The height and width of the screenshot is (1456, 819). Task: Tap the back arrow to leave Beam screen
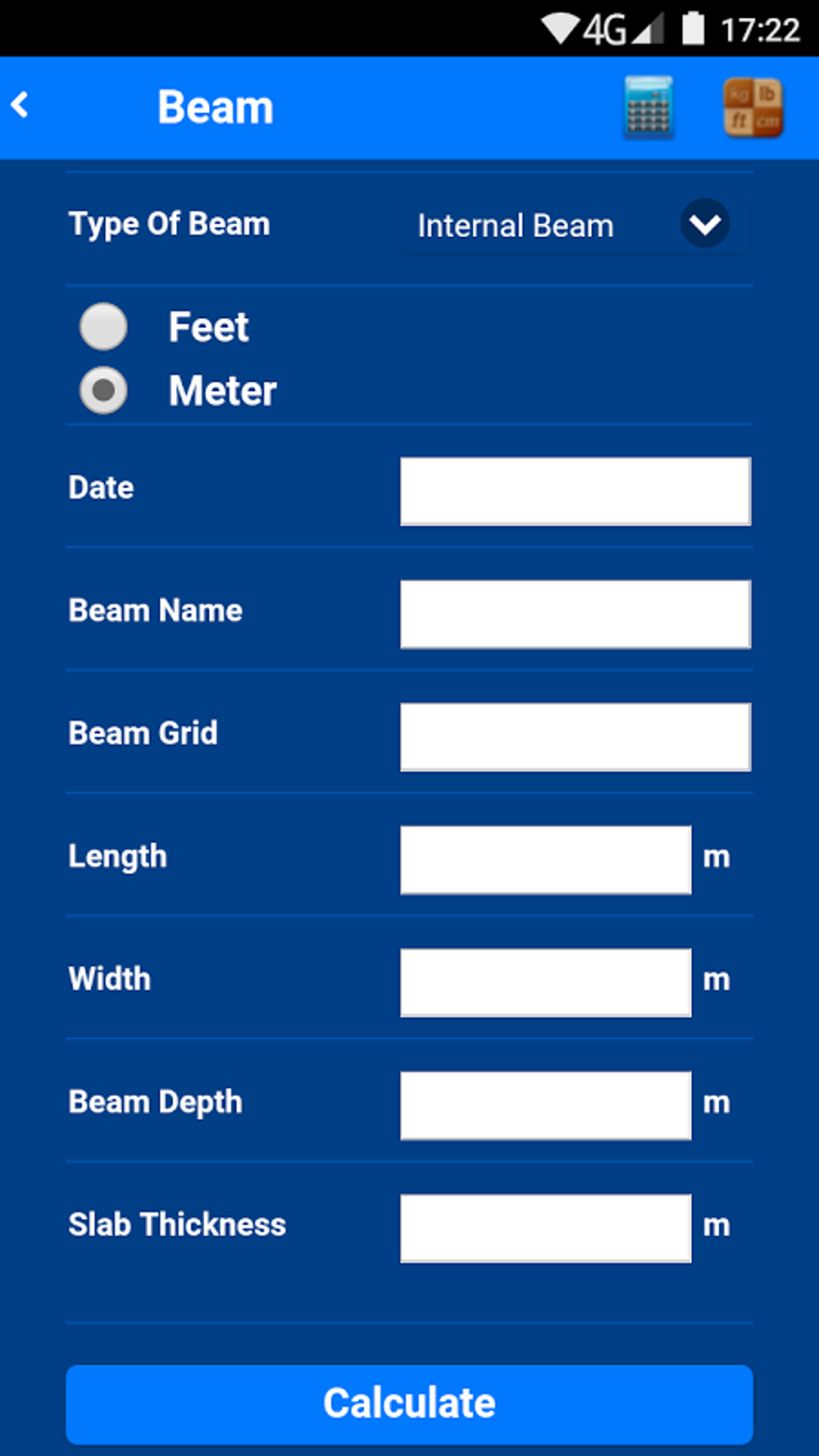[x=20, y=104]
